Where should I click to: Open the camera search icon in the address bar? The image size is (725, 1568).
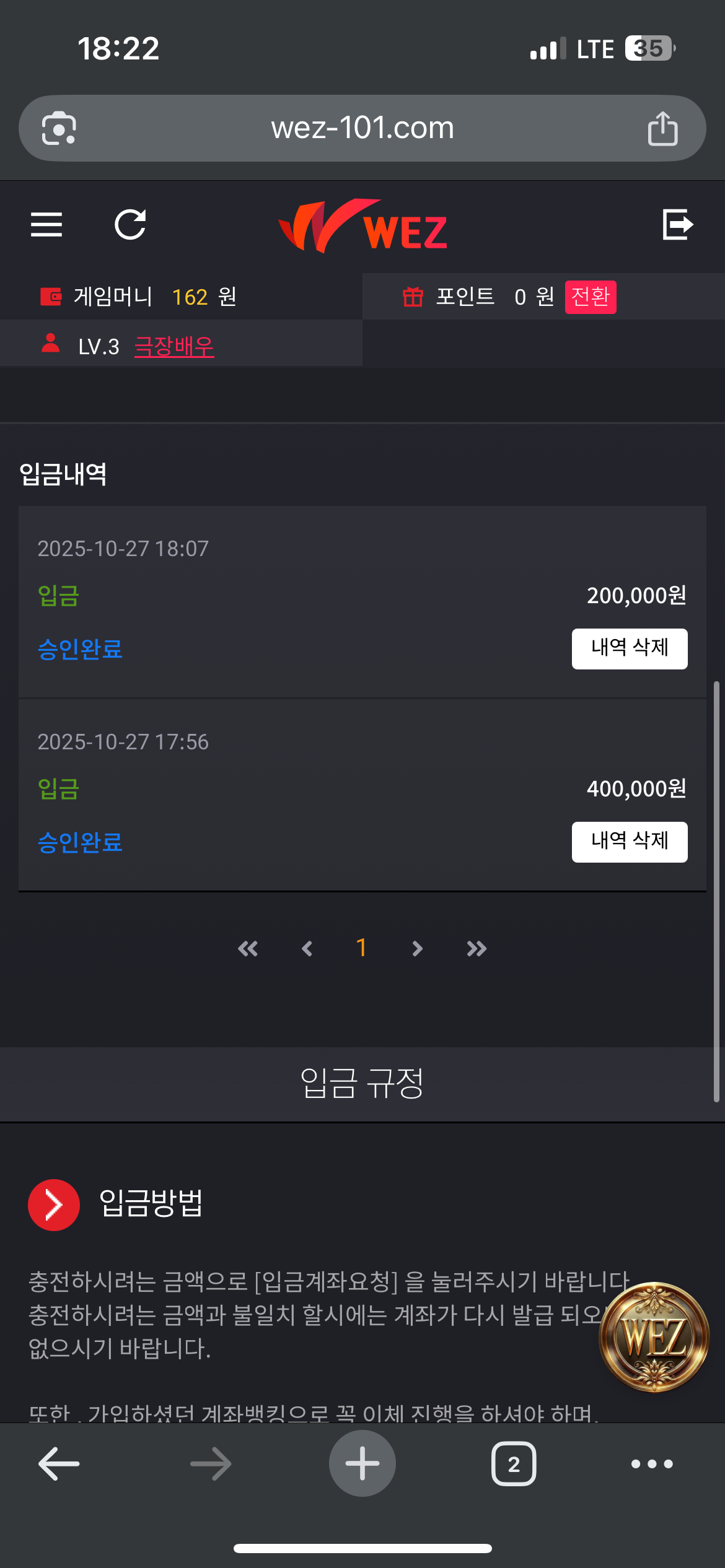point(59,128)
